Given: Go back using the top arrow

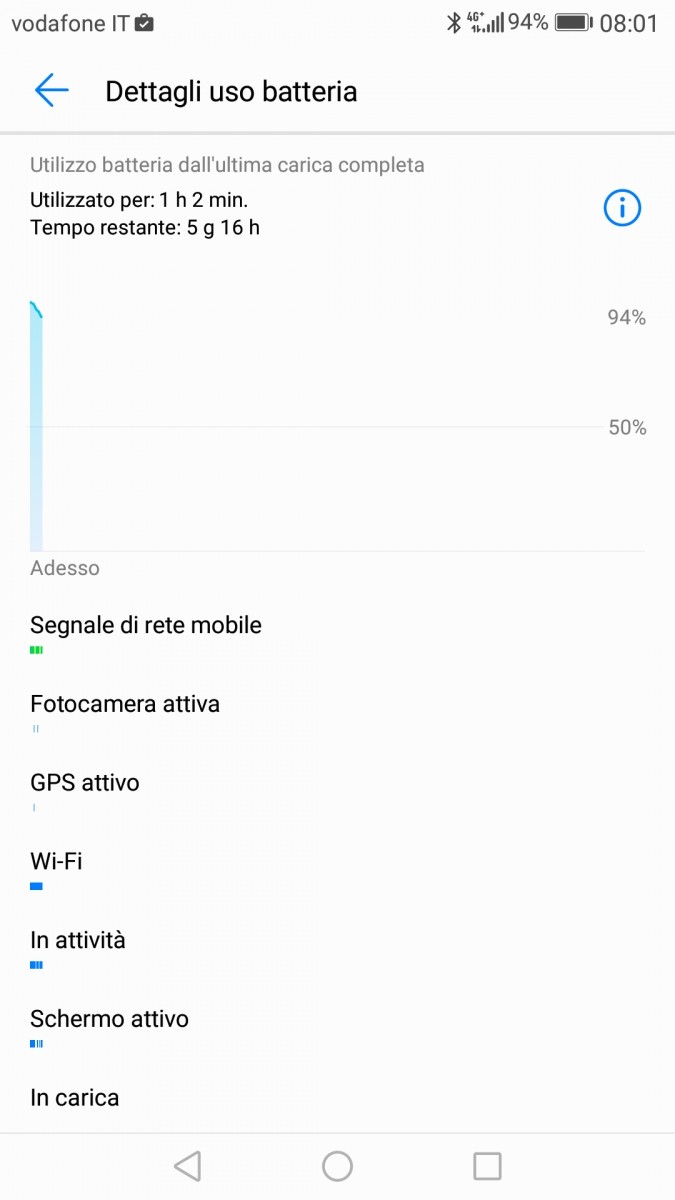Looking at the screenshot, I should [51, 91].
